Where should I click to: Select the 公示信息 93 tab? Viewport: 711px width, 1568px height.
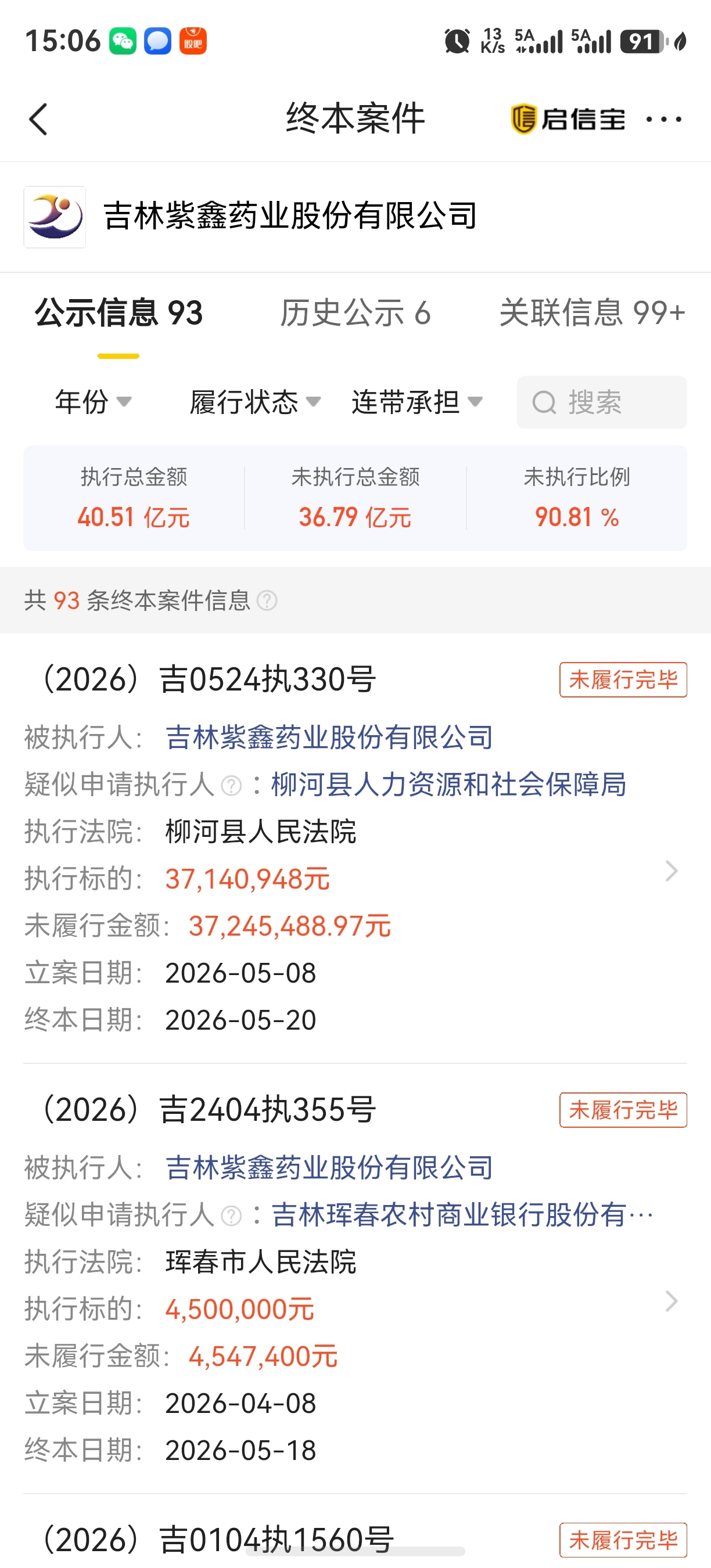pos(119,313)
